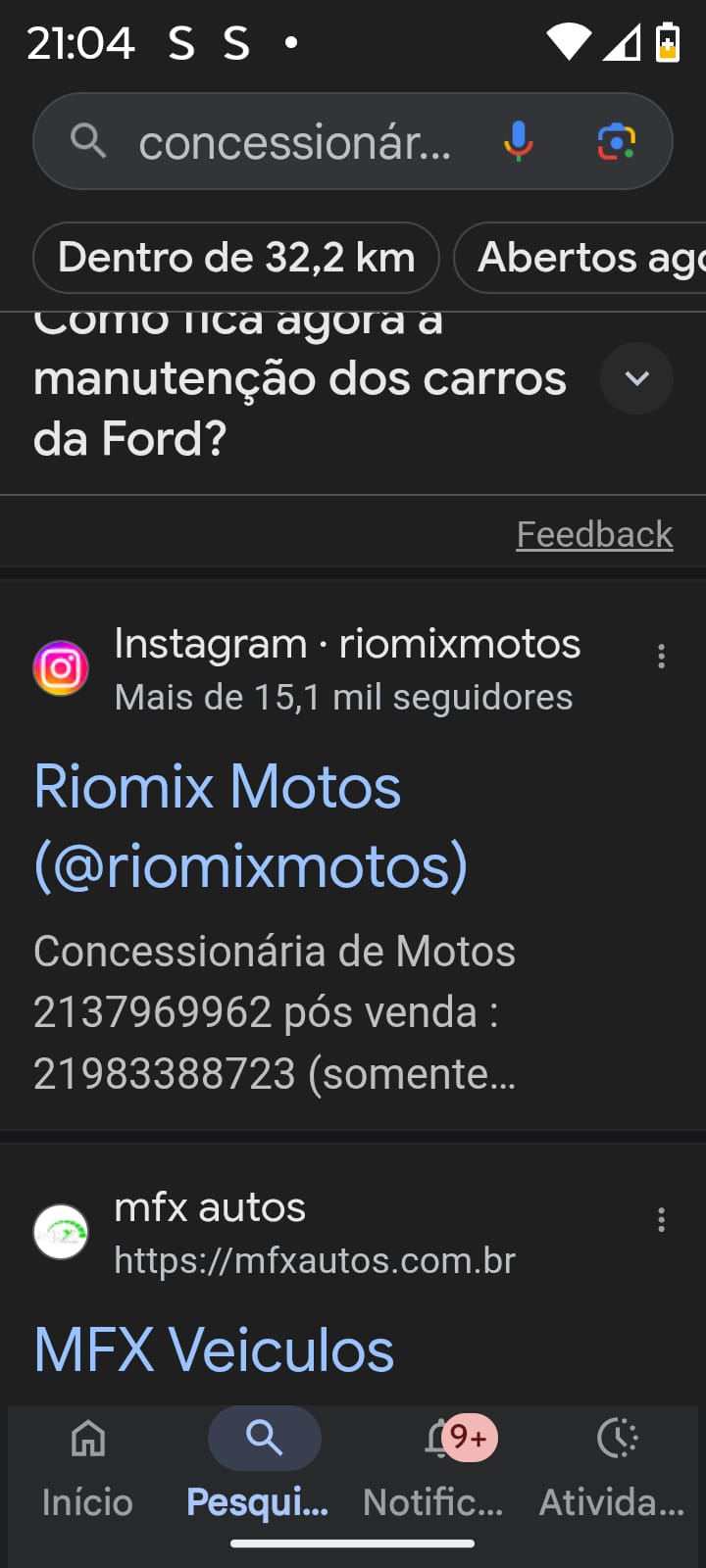Image resolution: width=706 pixels, height=1568 pixels.
Task: Start voice search with the microphone
Action: point(519,142)
